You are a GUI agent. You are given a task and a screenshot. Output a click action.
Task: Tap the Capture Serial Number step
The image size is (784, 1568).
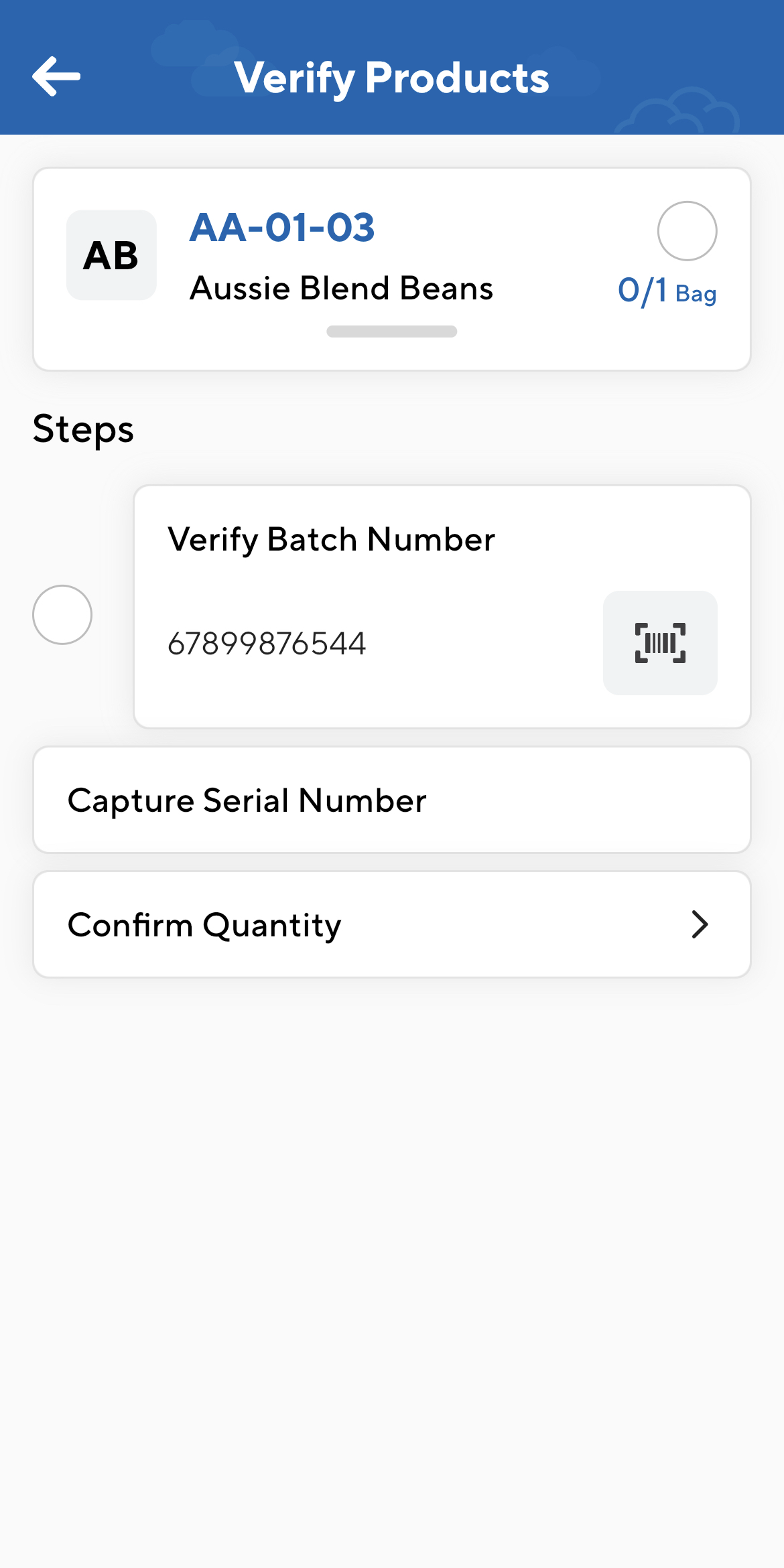pyautogui.click(x=392, y=799)
